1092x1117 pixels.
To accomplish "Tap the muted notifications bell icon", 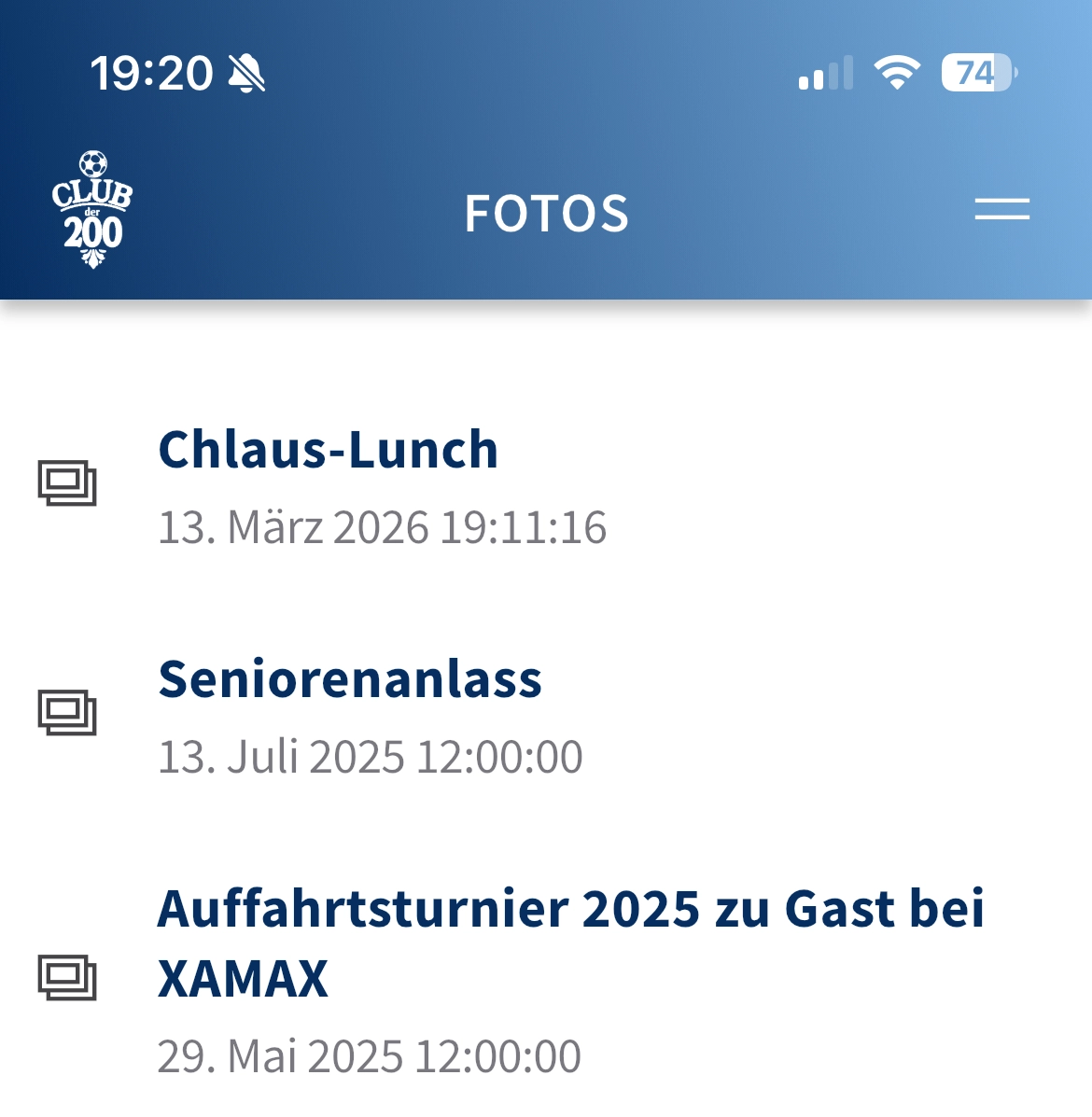I will tap(246, 73).
